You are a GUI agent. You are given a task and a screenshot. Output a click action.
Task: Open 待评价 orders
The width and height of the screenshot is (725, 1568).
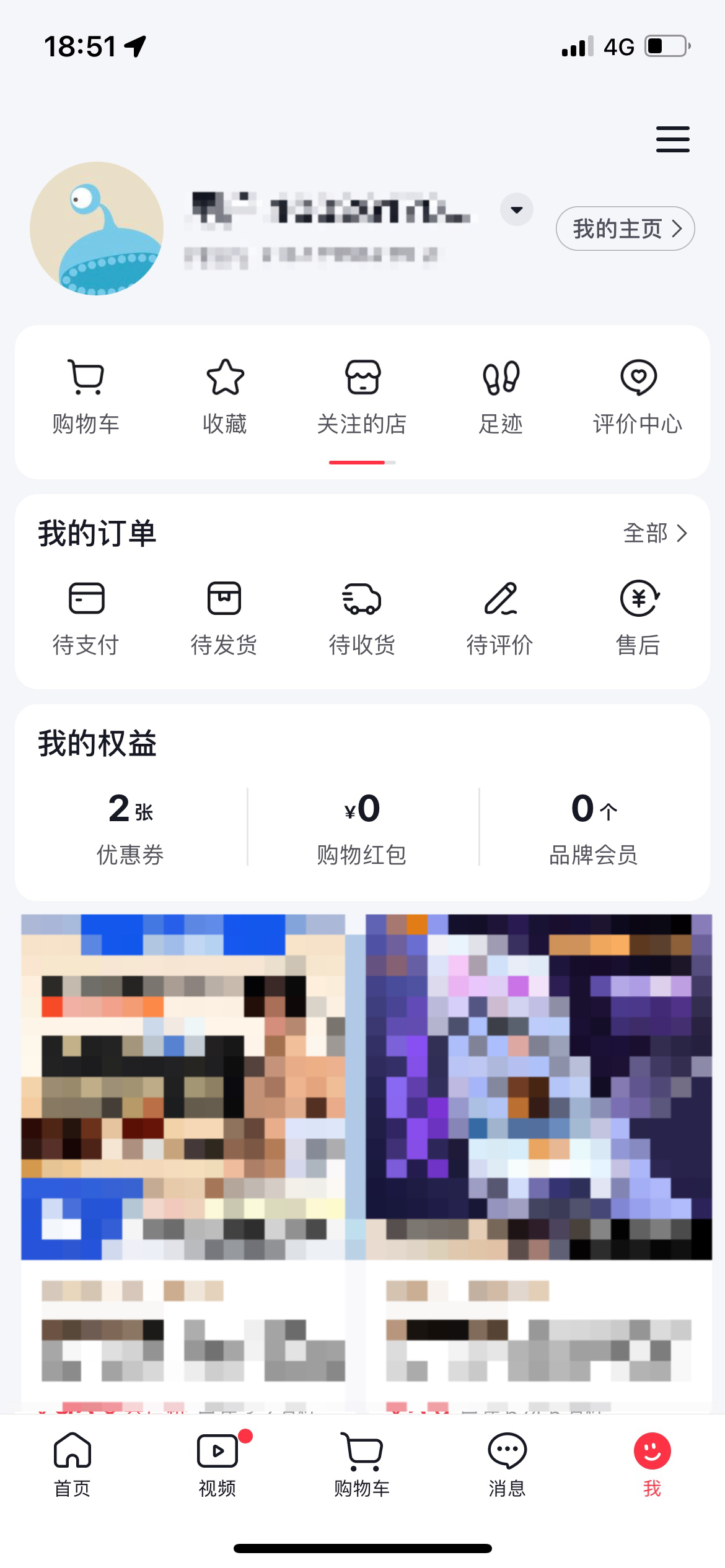[500, 617]
